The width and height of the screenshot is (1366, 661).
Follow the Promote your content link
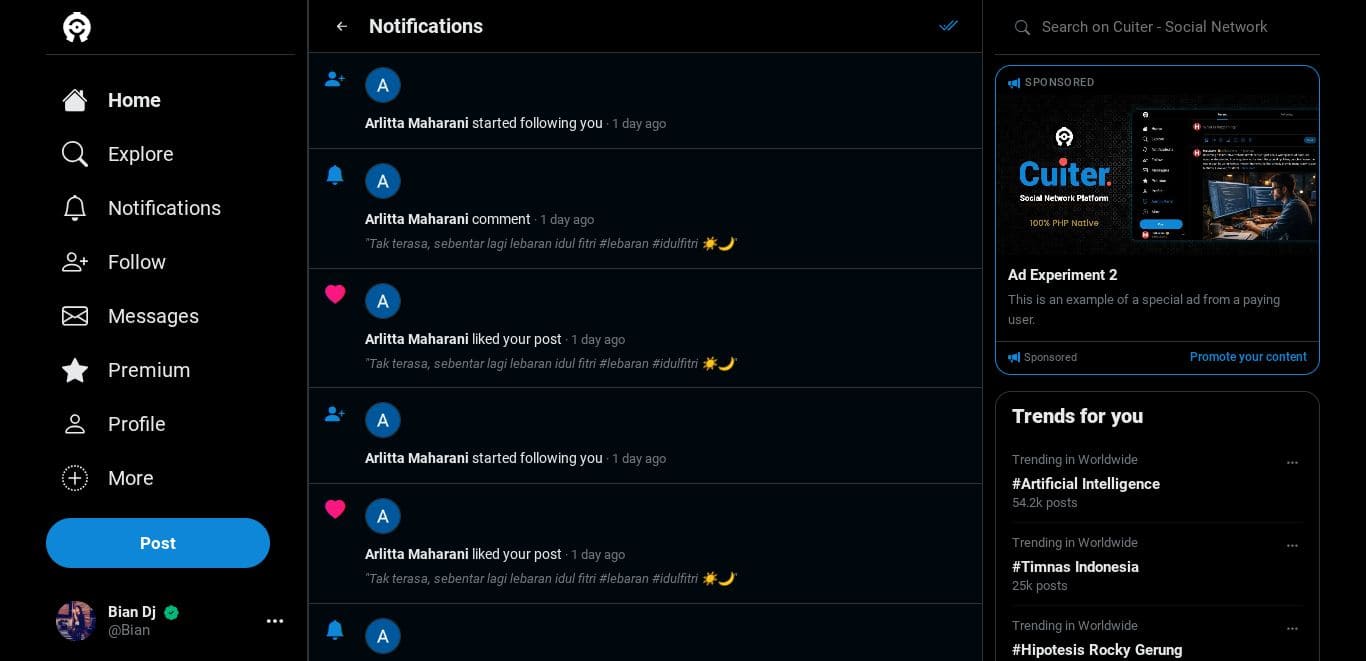[1247, 357]
